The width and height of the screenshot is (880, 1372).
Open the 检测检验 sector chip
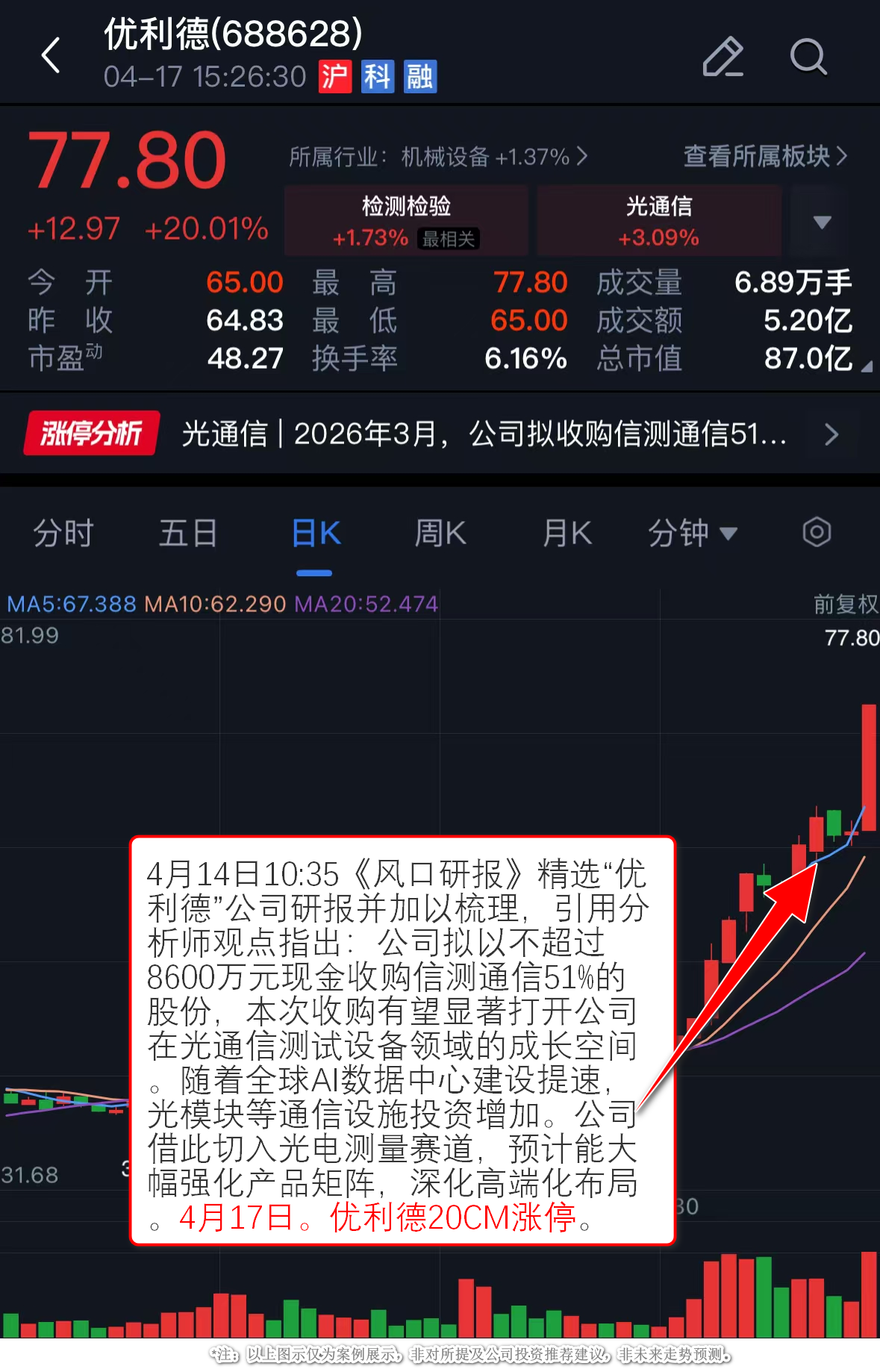[x=406, y=221]
